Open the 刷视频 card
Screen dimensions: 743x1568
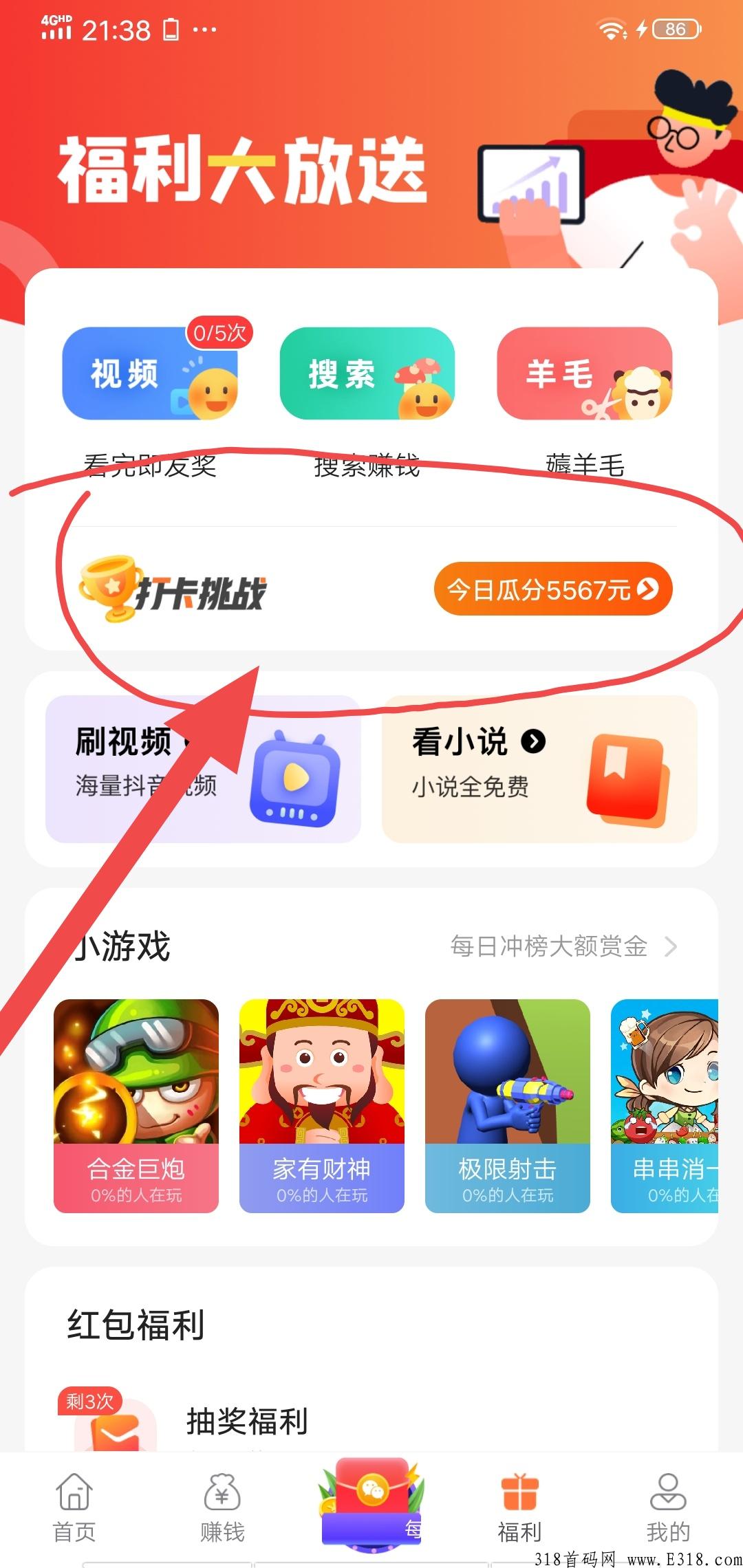tap(203, 769)
